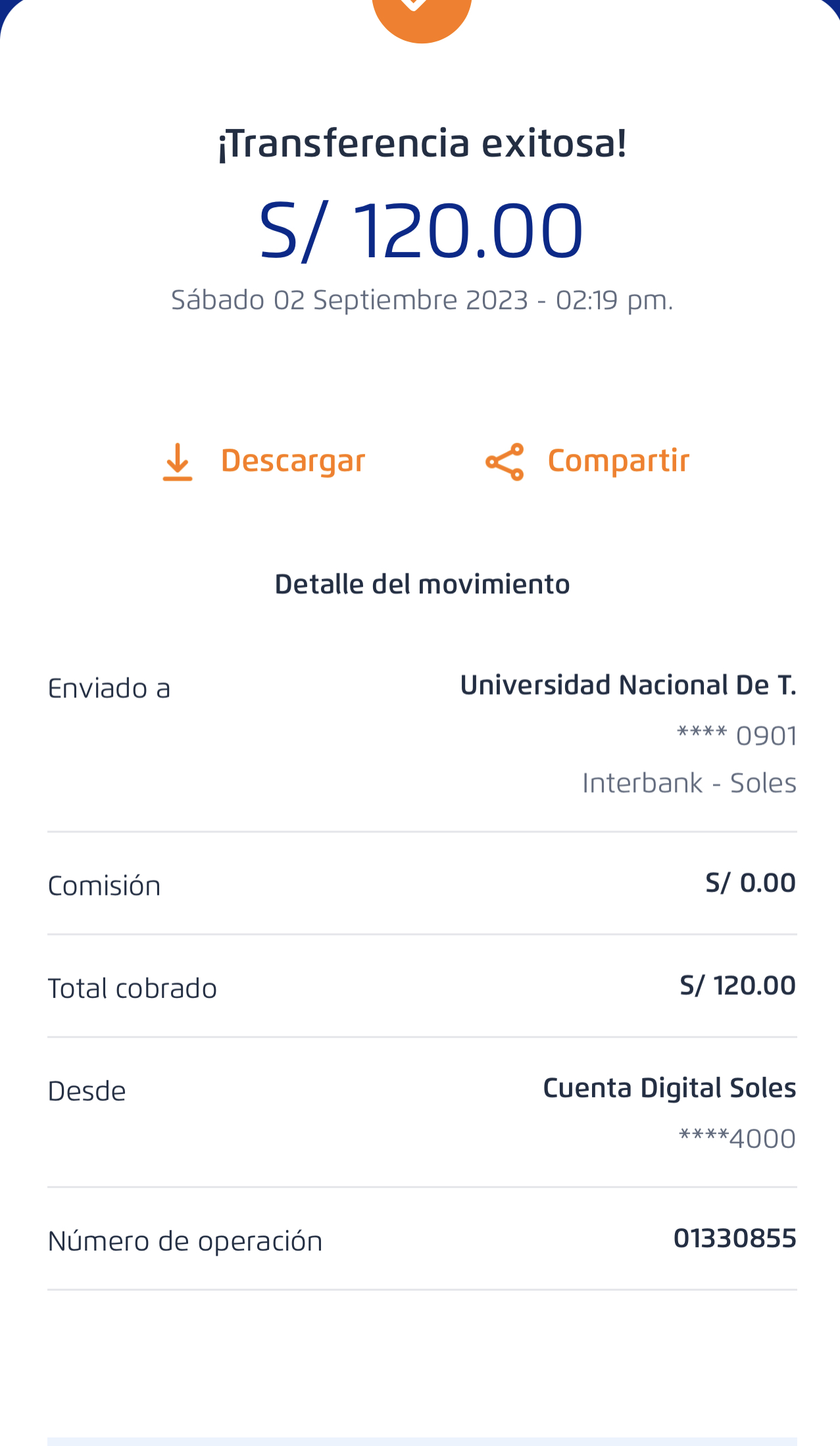This screenshot has width=840, height=1446.
Task: Download the transfer receipt with Descargar
Action: point(264,461)
